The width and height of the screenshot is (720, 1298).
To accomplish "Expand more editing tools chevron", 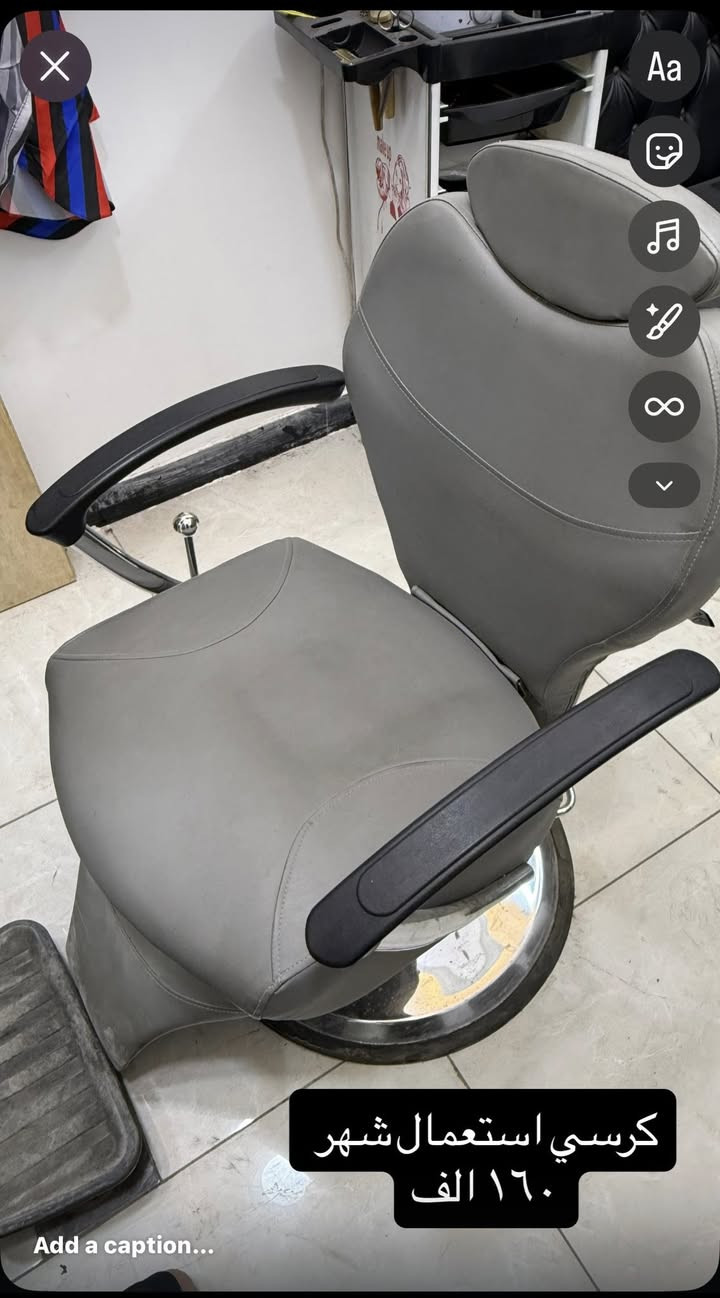I will [x=664, y=485].
